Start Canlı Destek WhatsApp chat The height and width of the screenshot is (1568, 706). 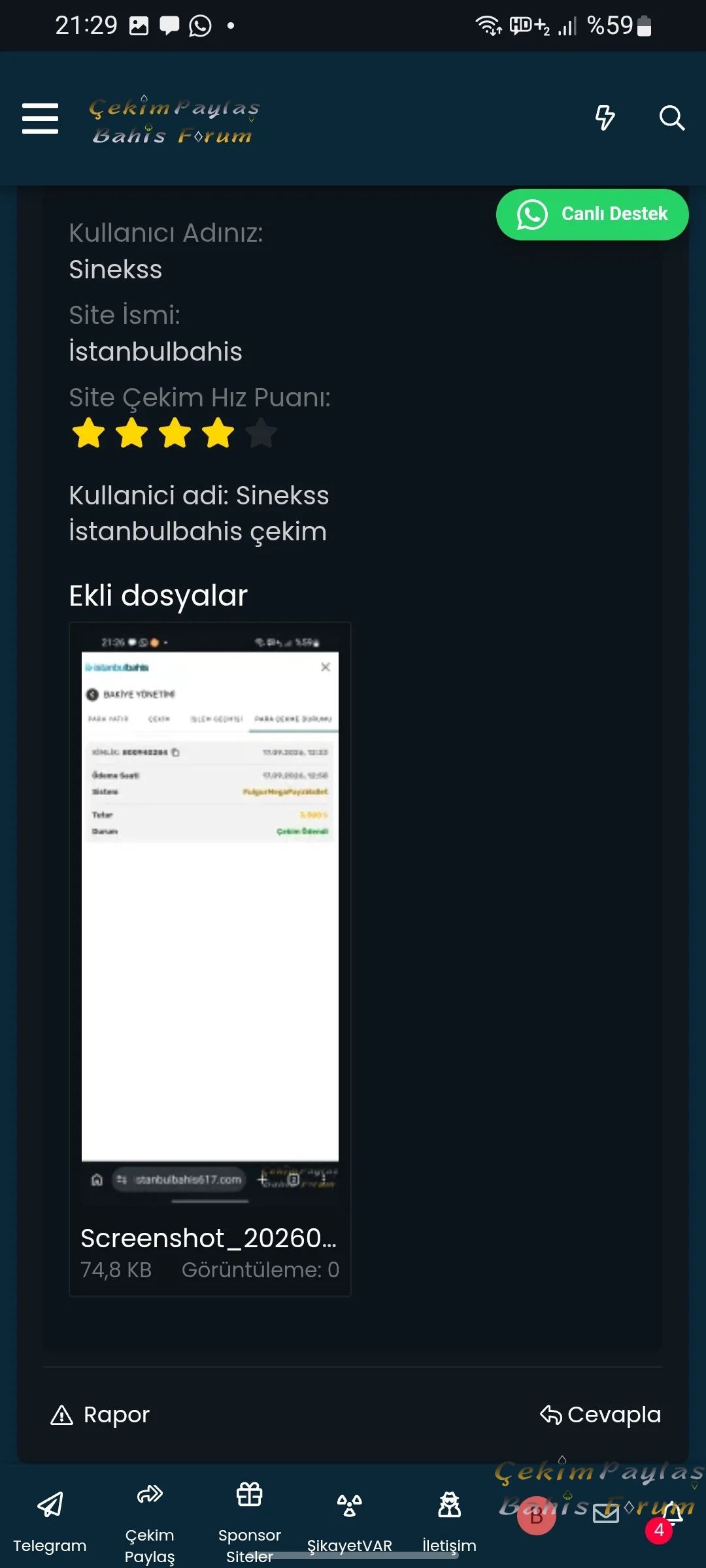click(x=592, y=214)
